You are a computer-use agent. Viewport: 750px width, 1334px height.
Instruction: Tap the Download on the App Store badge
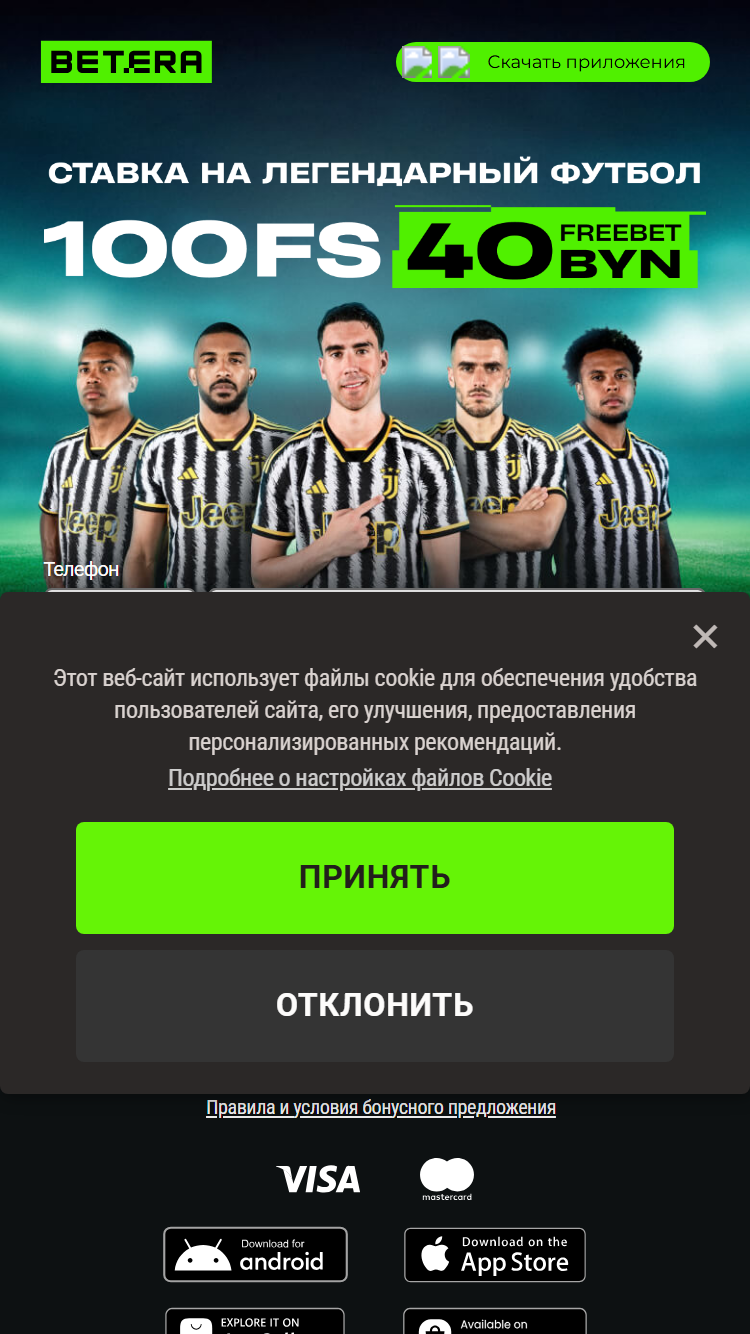tap(495, 1254)
